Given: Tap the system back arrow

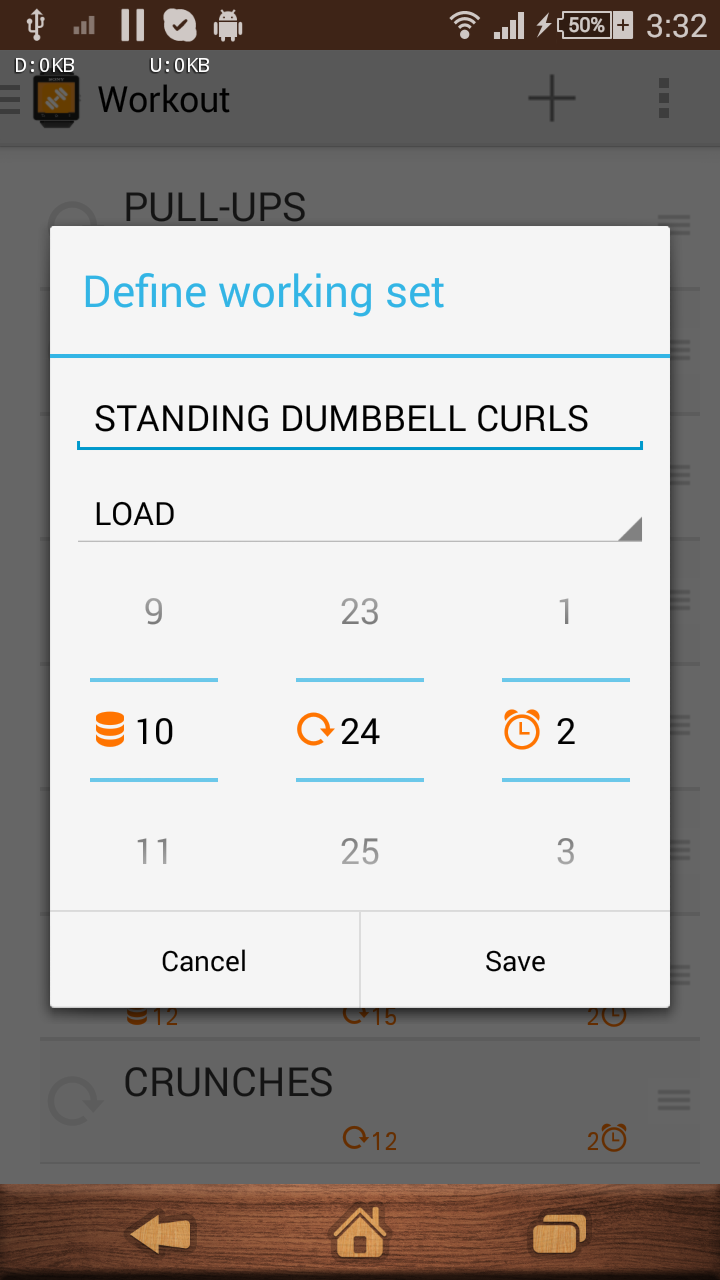Looking at the screenshot, I should (160, 1234).
